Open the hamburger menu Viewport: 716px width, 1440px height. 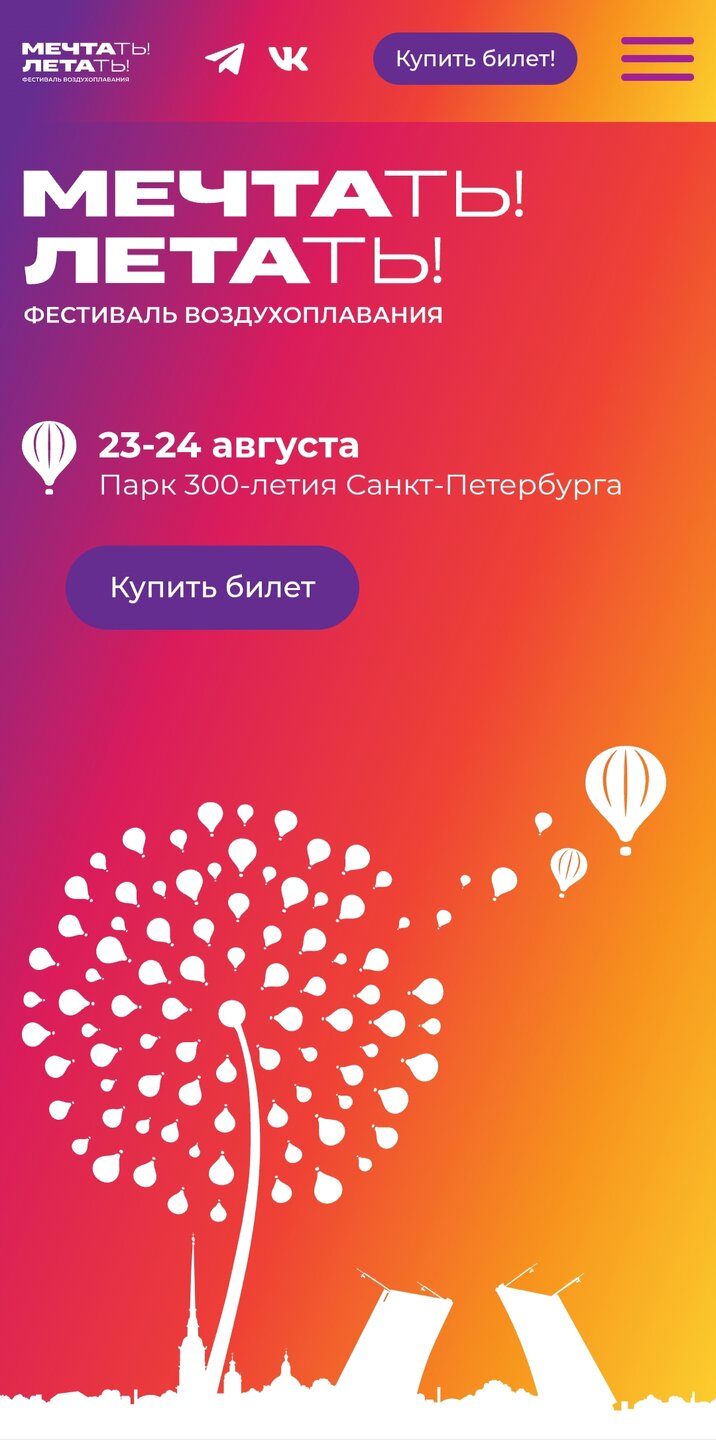pyautogui.click(x=657, y=59)
